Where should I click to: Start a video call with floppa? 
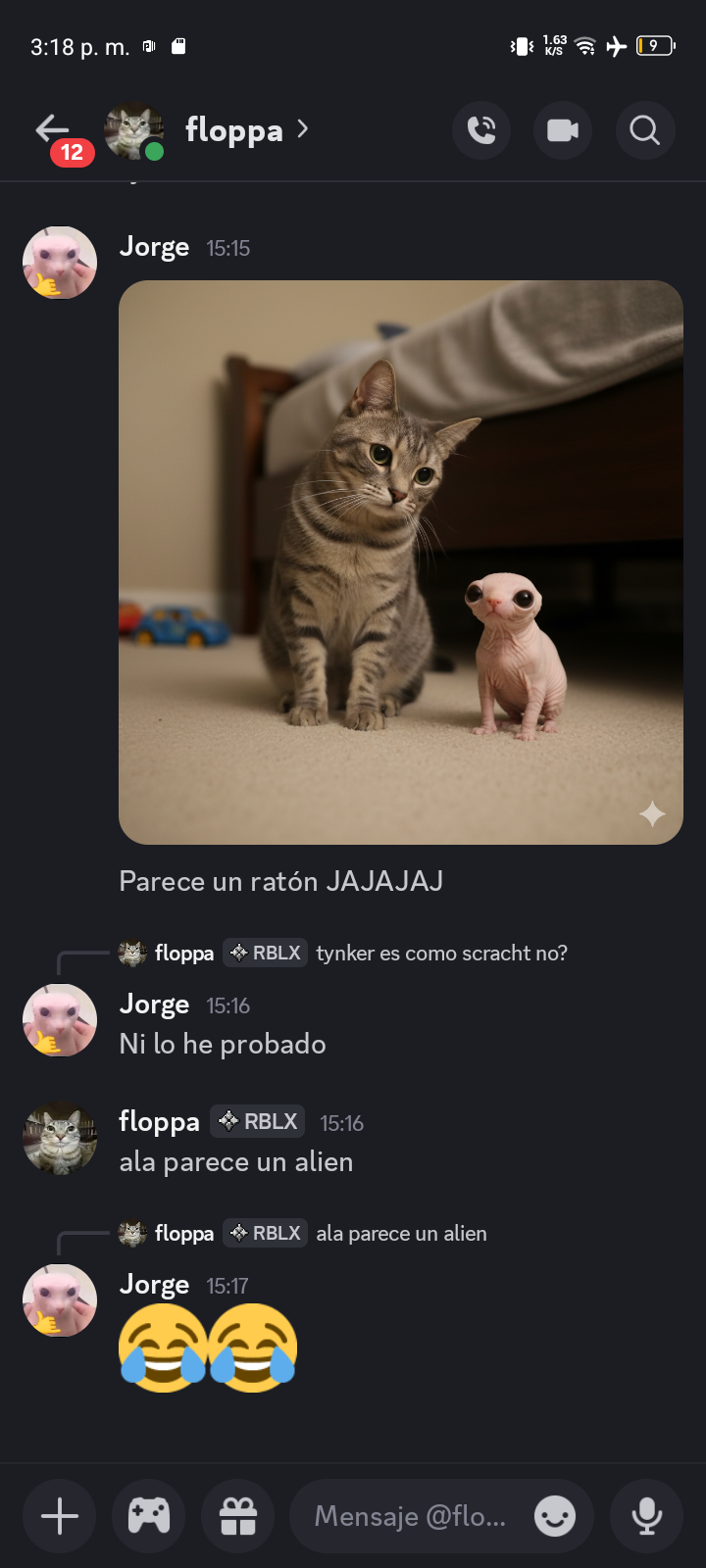pyautogui.click(x=563, y=130)
